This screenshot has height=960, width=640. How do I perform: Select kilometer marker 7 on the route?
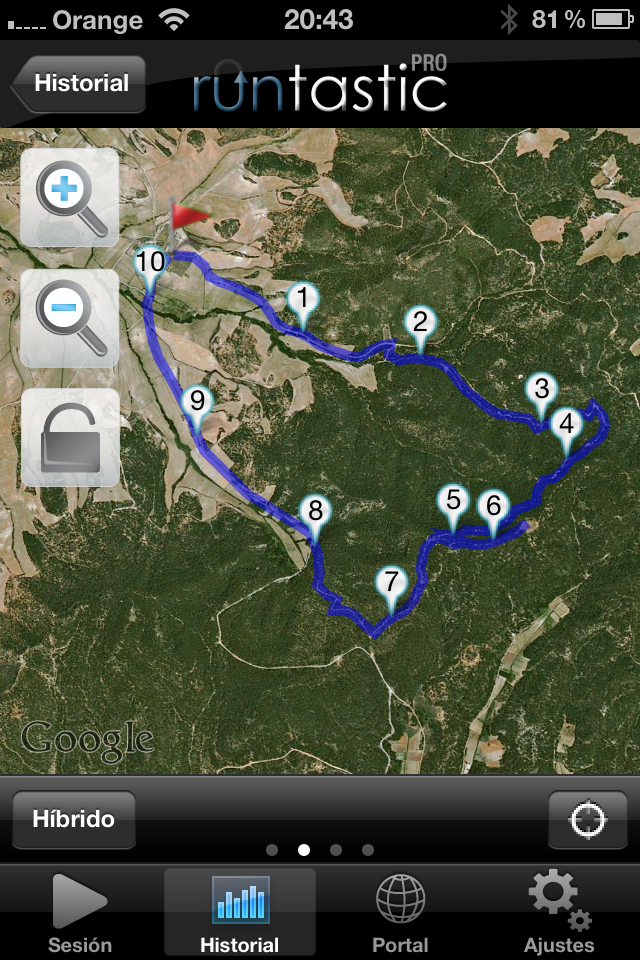tap(391, 583)
